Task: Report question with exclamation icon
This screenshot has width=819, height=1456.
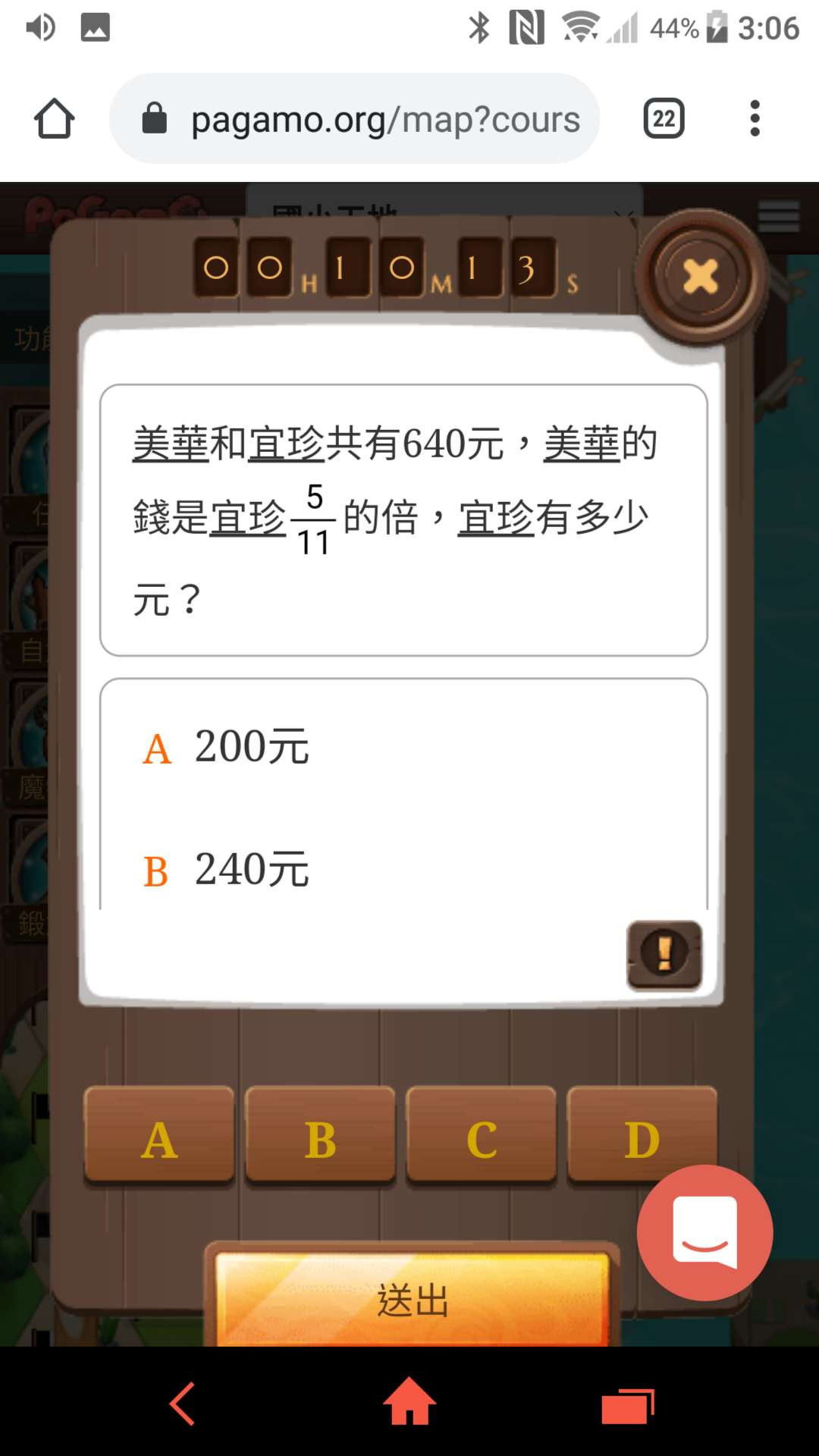Action: [x=664, y=955]
